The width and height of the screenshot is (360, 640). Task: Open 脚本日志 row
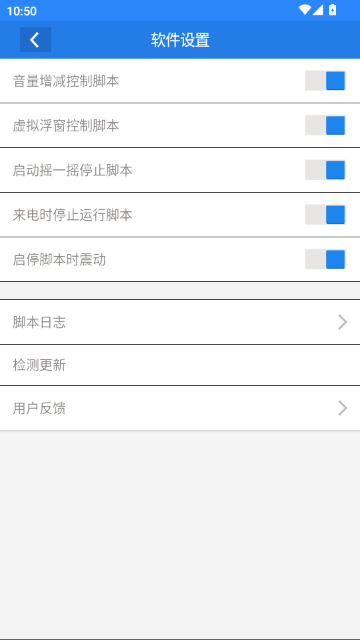click(x=180, y=322)
